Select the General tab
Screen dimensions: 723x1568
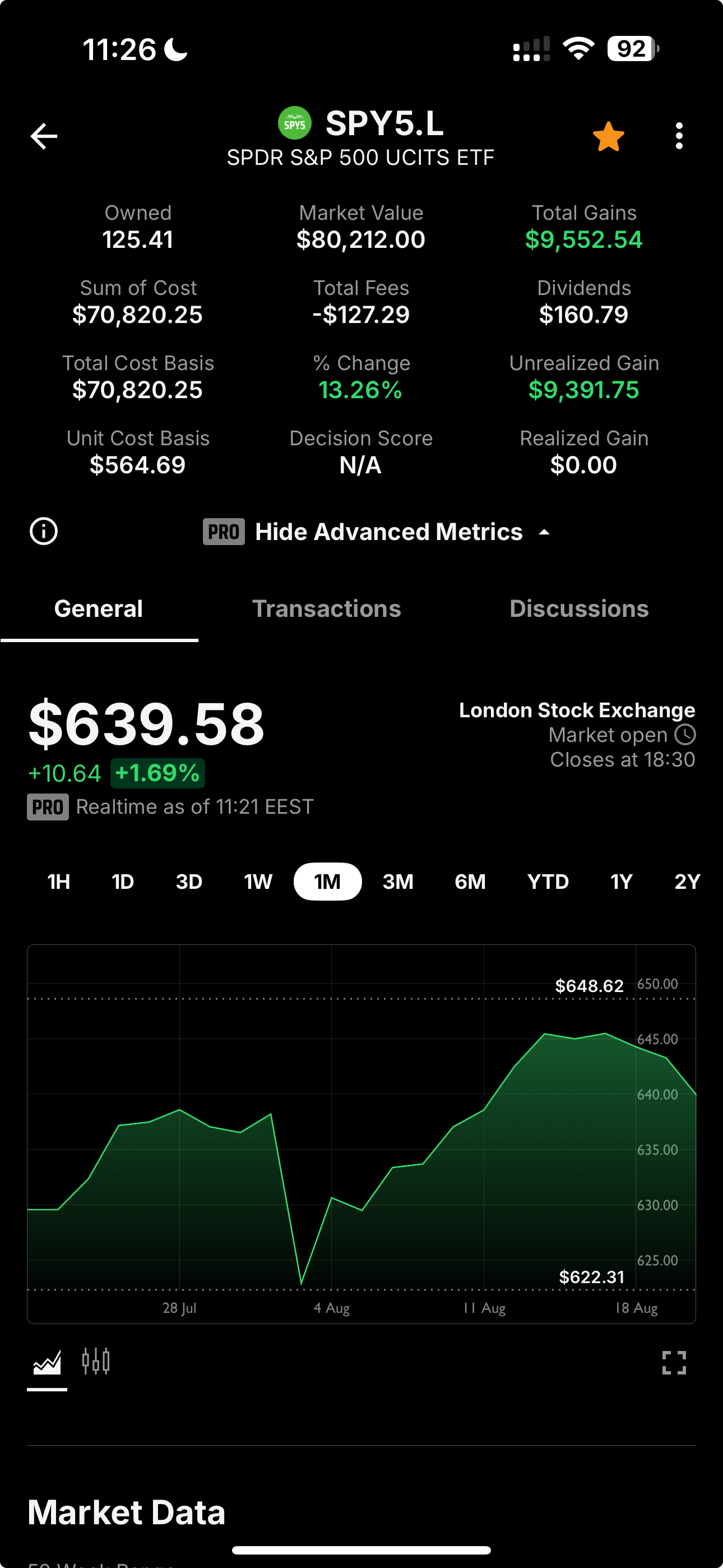(99, 608)
